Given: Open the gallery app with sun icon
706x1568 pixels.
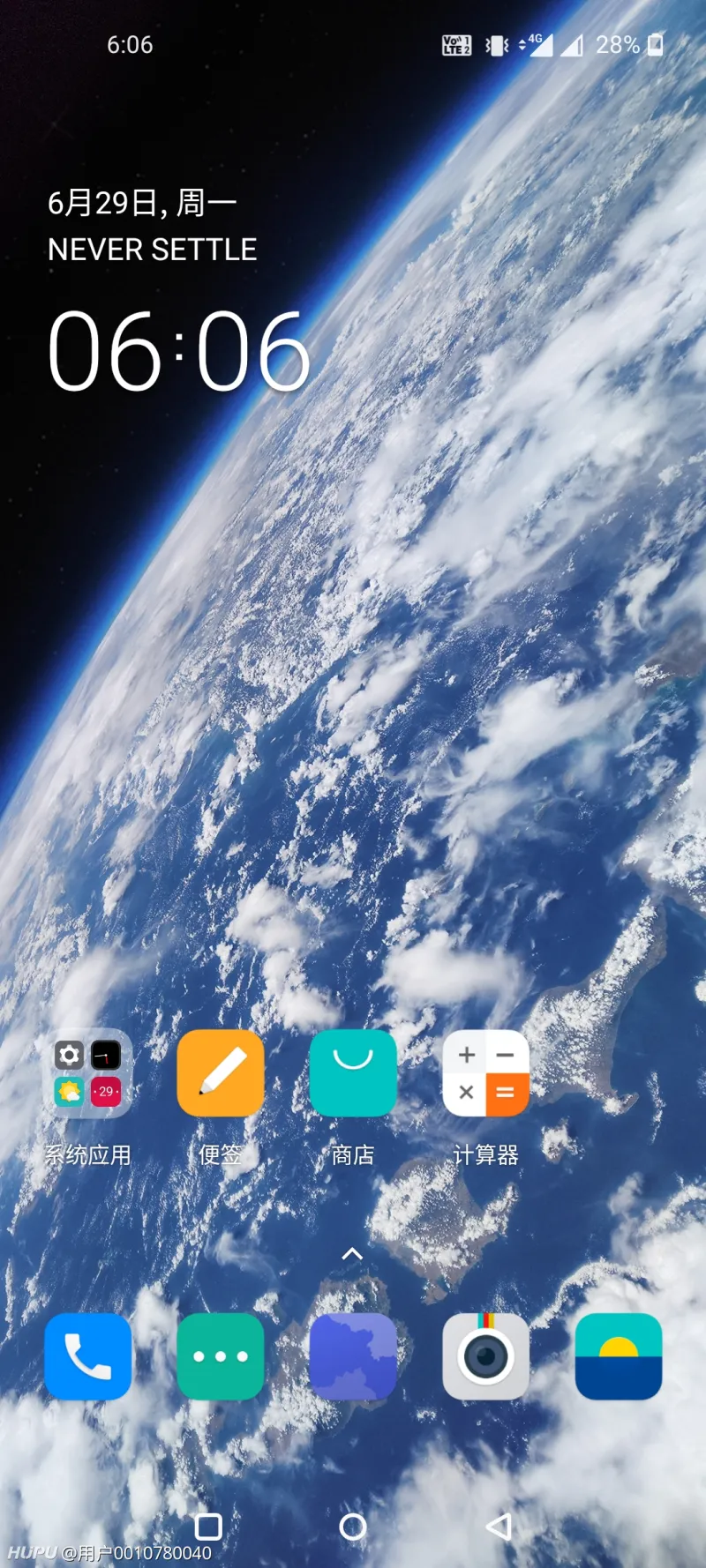Looking at the screenshot, I should tap(619, 1356).
